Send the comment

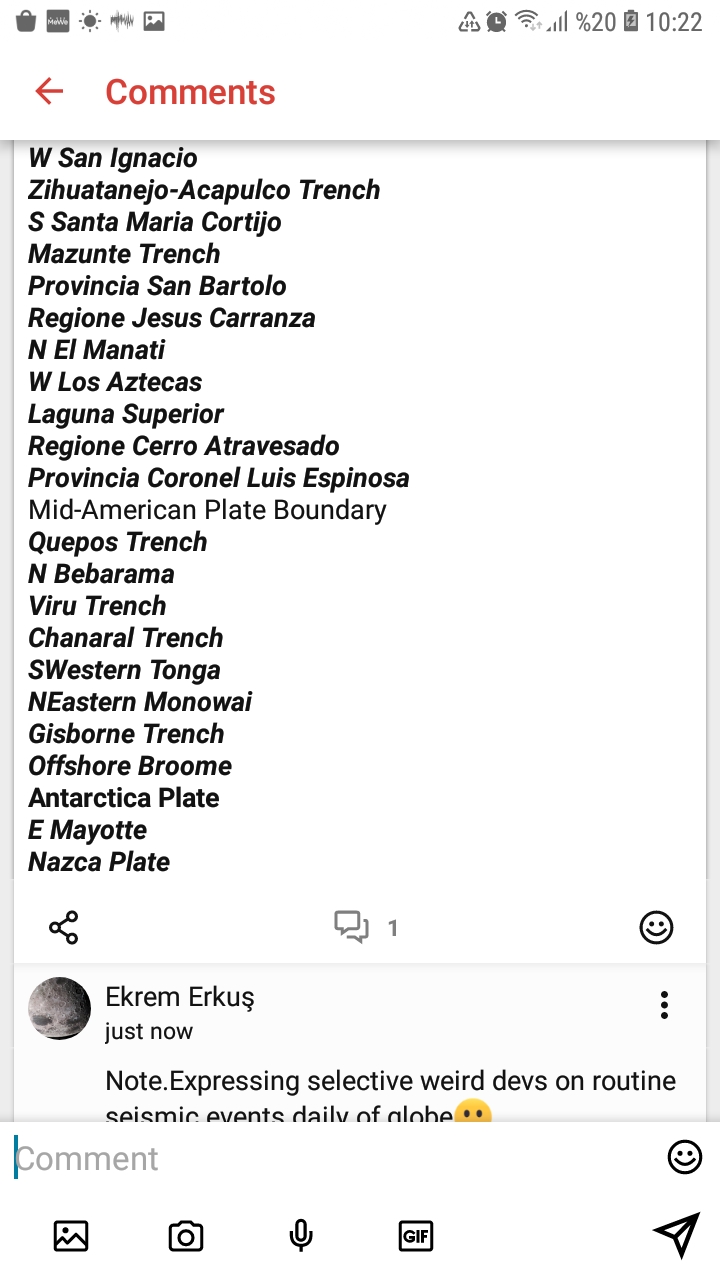[x=676, y=1236]
